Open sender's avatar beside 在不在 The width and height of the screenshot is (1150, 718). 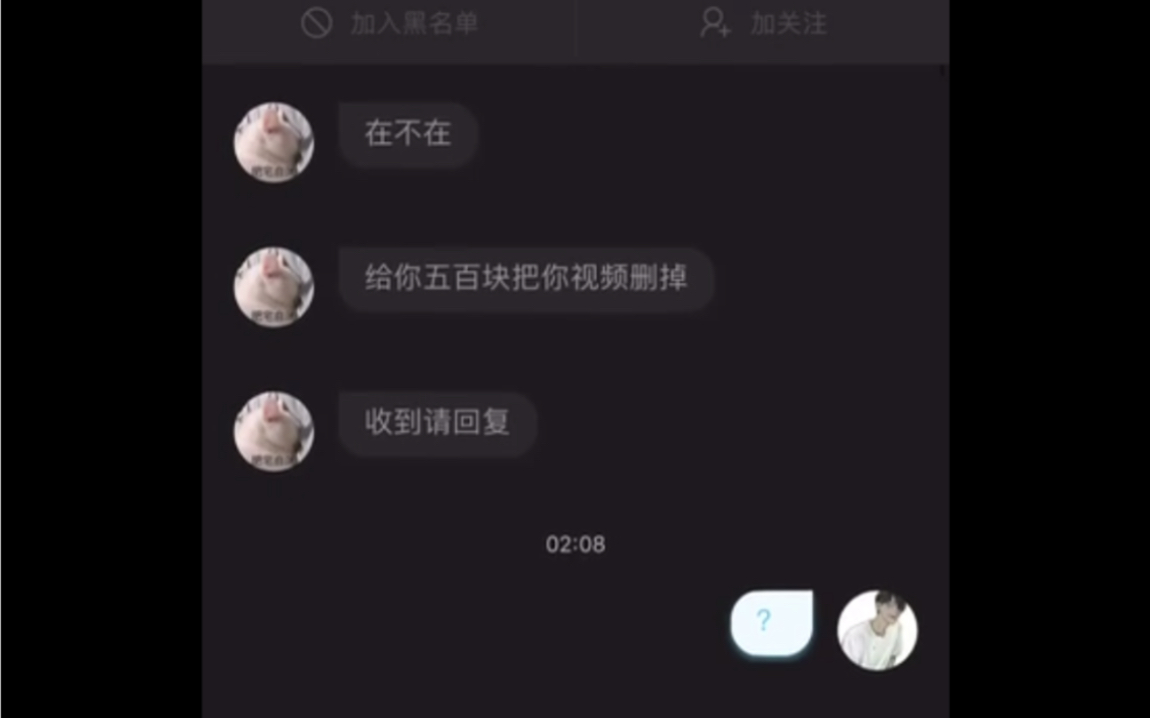coord(273,142)
